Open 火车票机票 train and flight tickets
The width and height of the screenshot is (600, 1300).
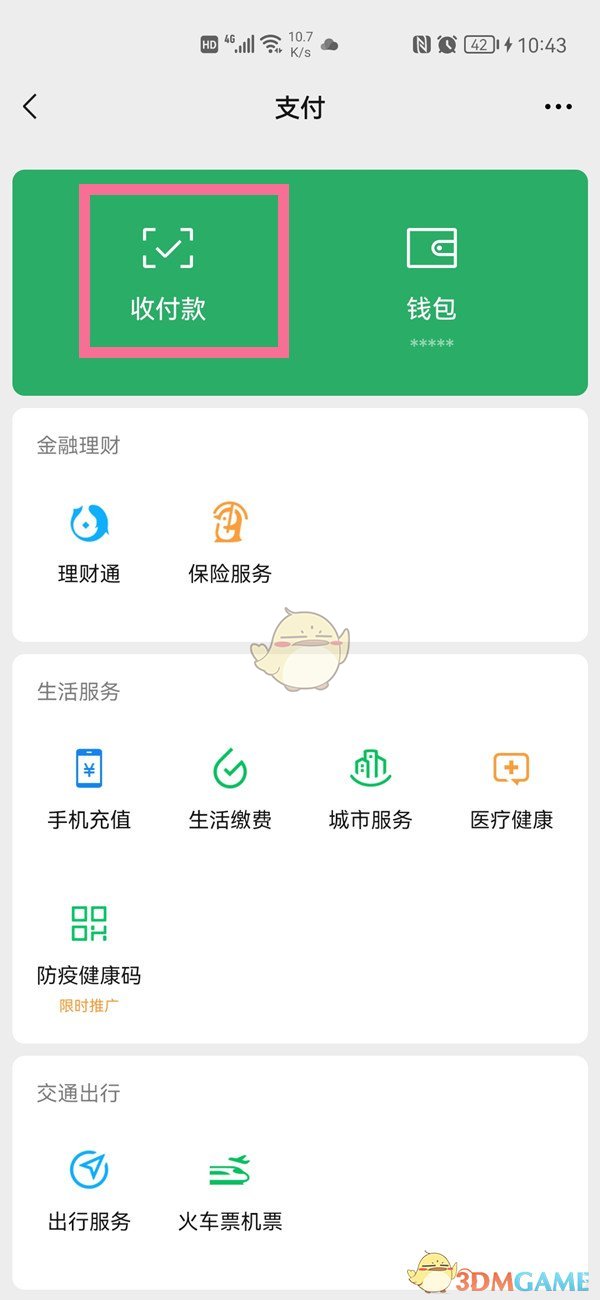[x=230, y=1192]
